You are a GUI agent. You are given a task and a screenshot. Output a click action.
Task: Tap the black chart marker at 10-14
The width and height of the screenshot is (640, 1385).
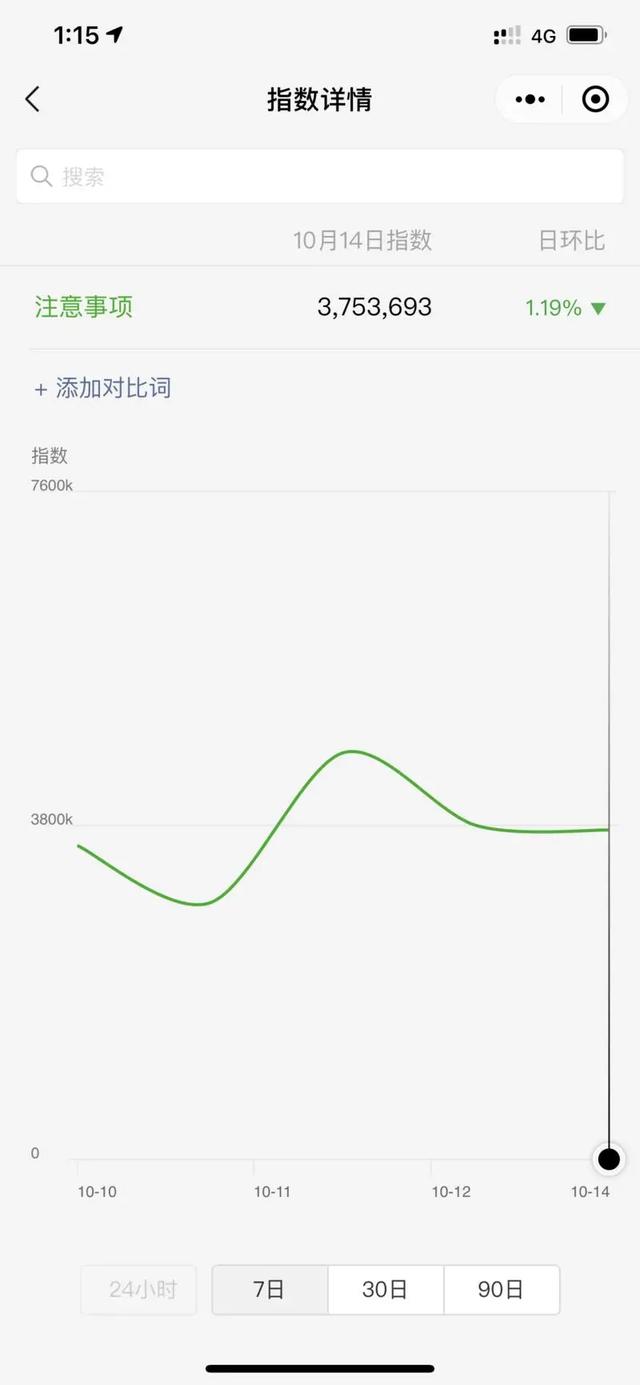[x=609, y=1160]
